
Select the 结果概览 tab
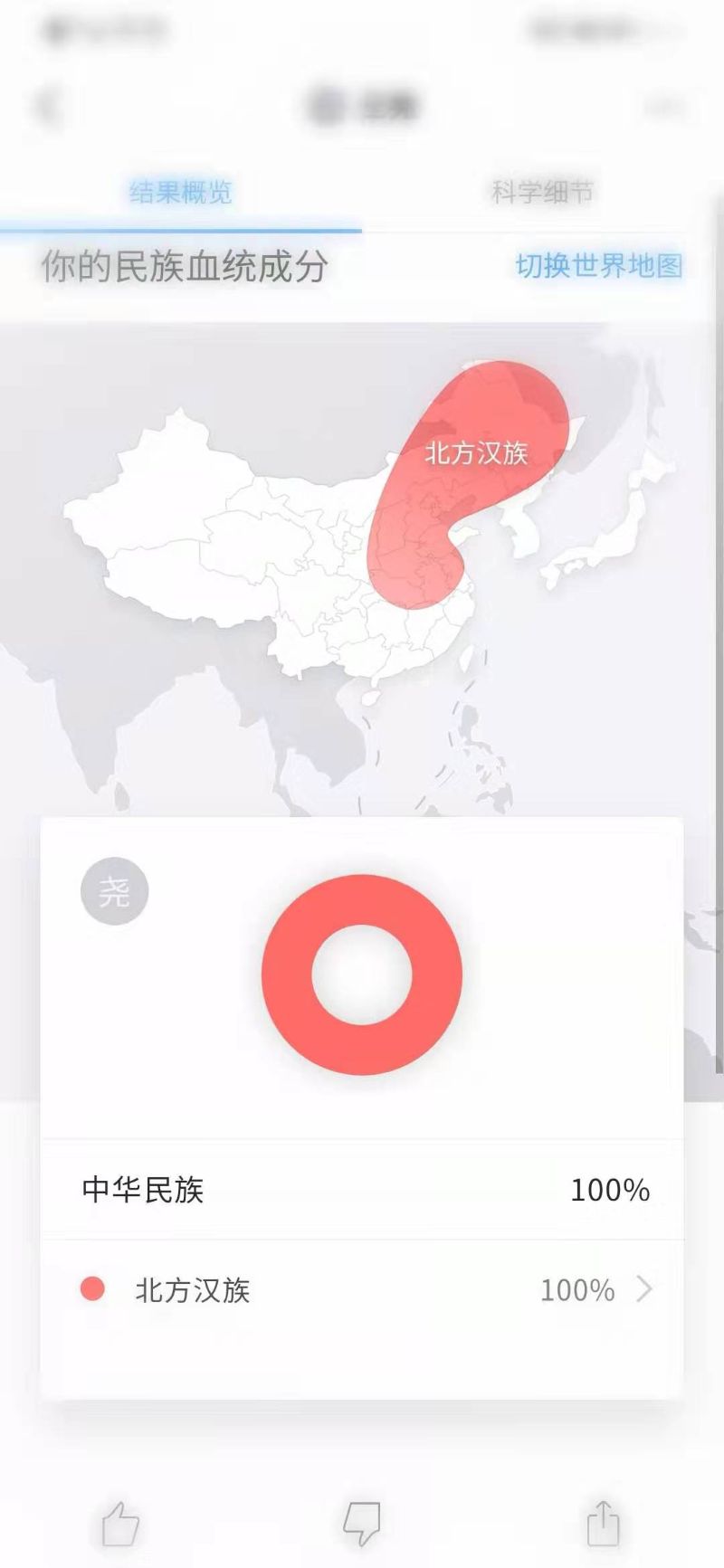[x=180, y=192]
